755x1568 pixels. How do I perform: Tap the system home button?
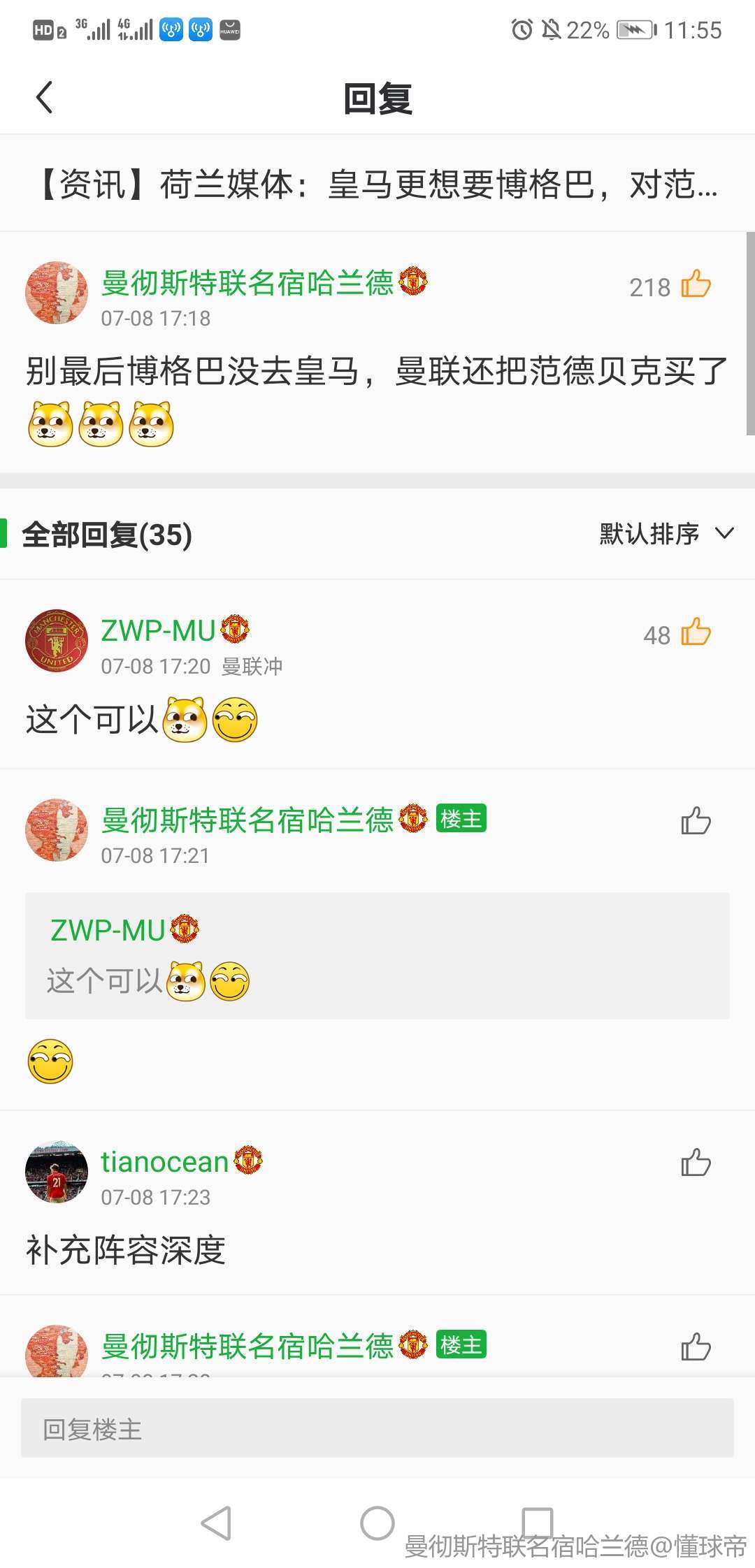pyautogui.click(x=377, y=1523)
